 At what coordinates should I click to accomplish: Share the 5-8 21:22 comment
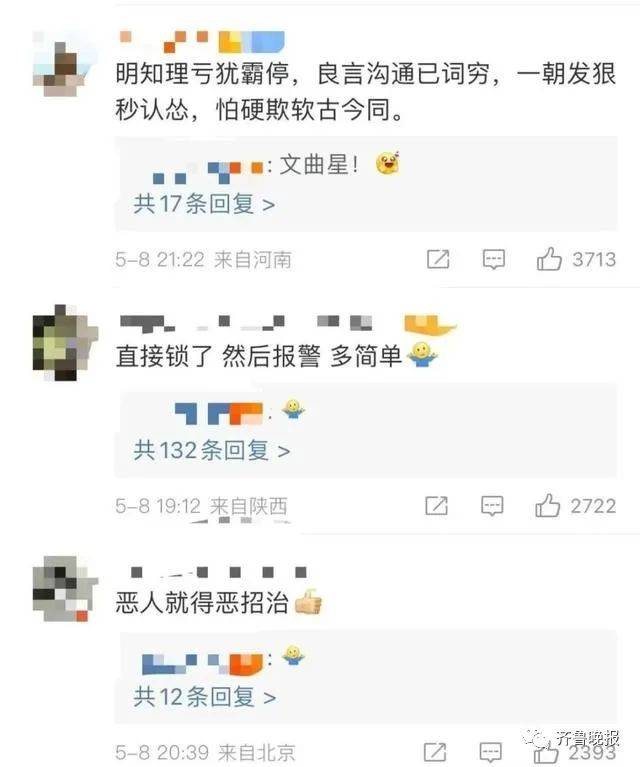437,260
